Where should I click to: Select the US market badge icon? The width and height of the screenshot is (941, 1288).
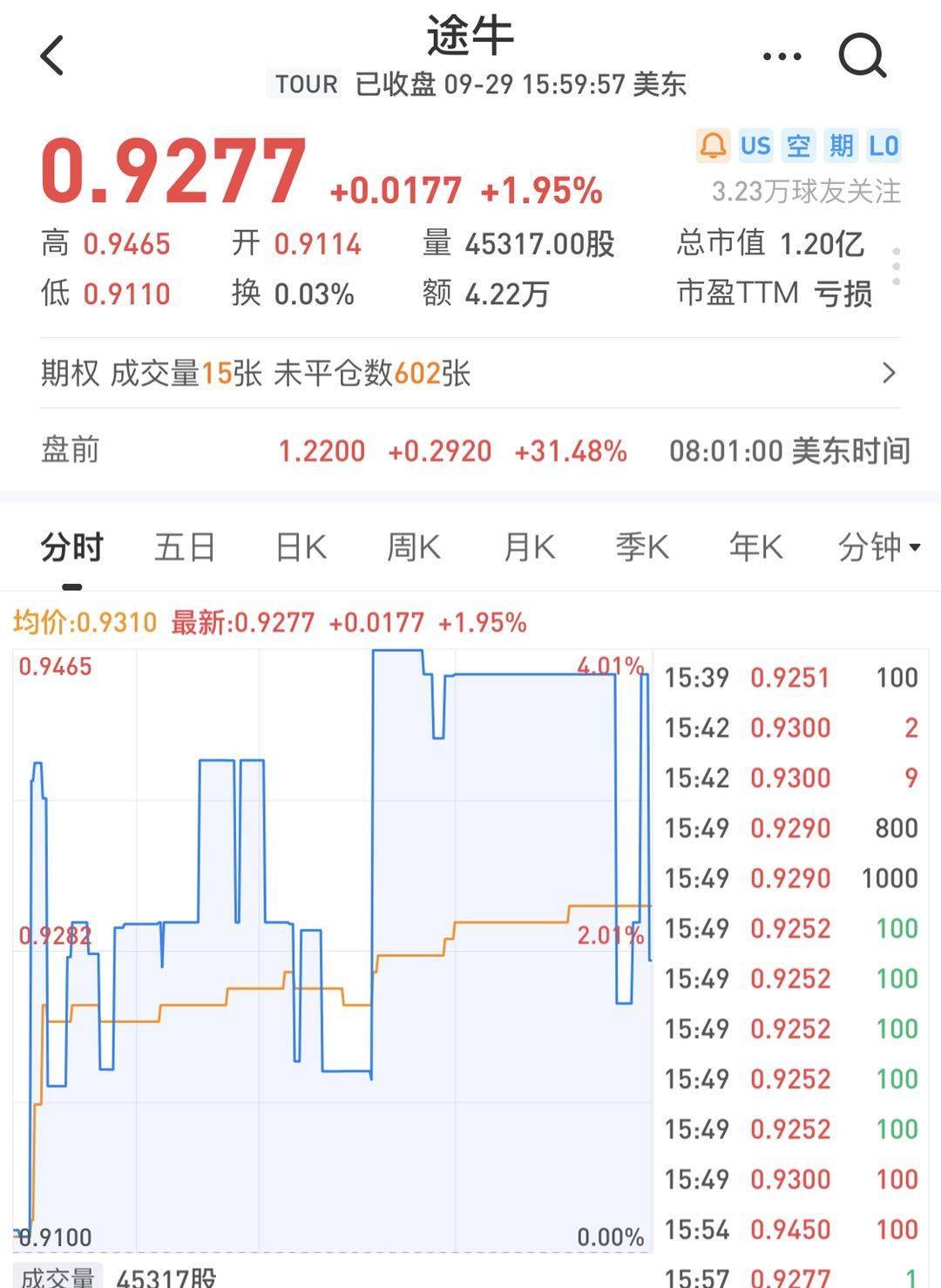[755, 146]
